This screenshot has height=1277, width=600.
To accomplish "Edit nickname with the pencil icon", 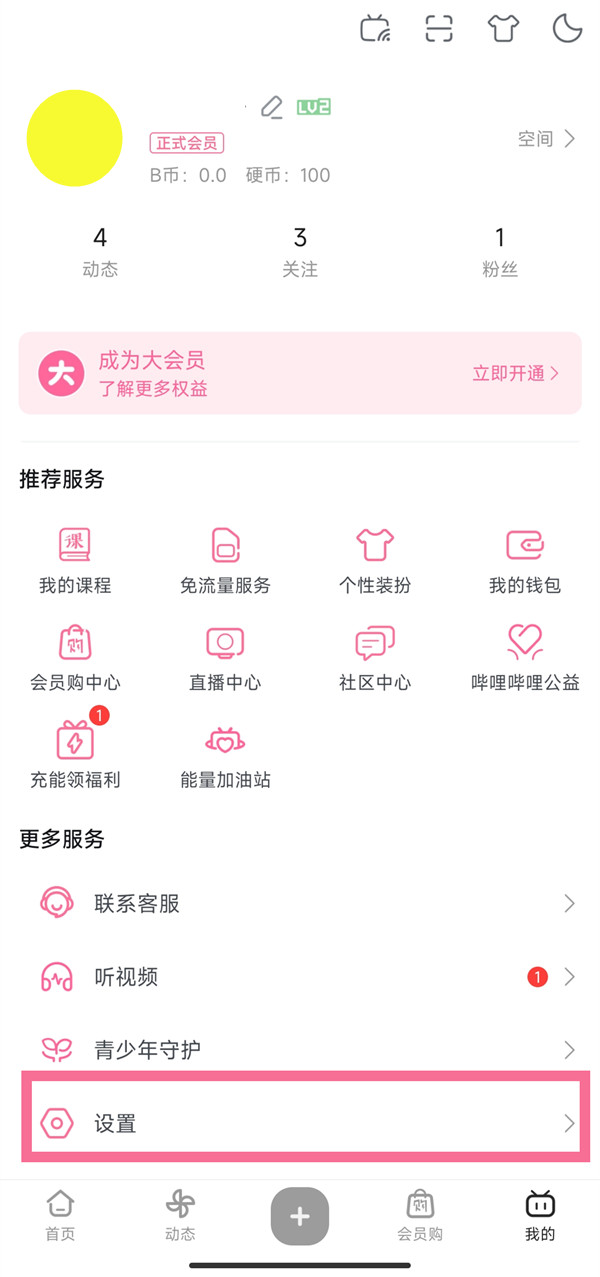I will tap(271, 107).
